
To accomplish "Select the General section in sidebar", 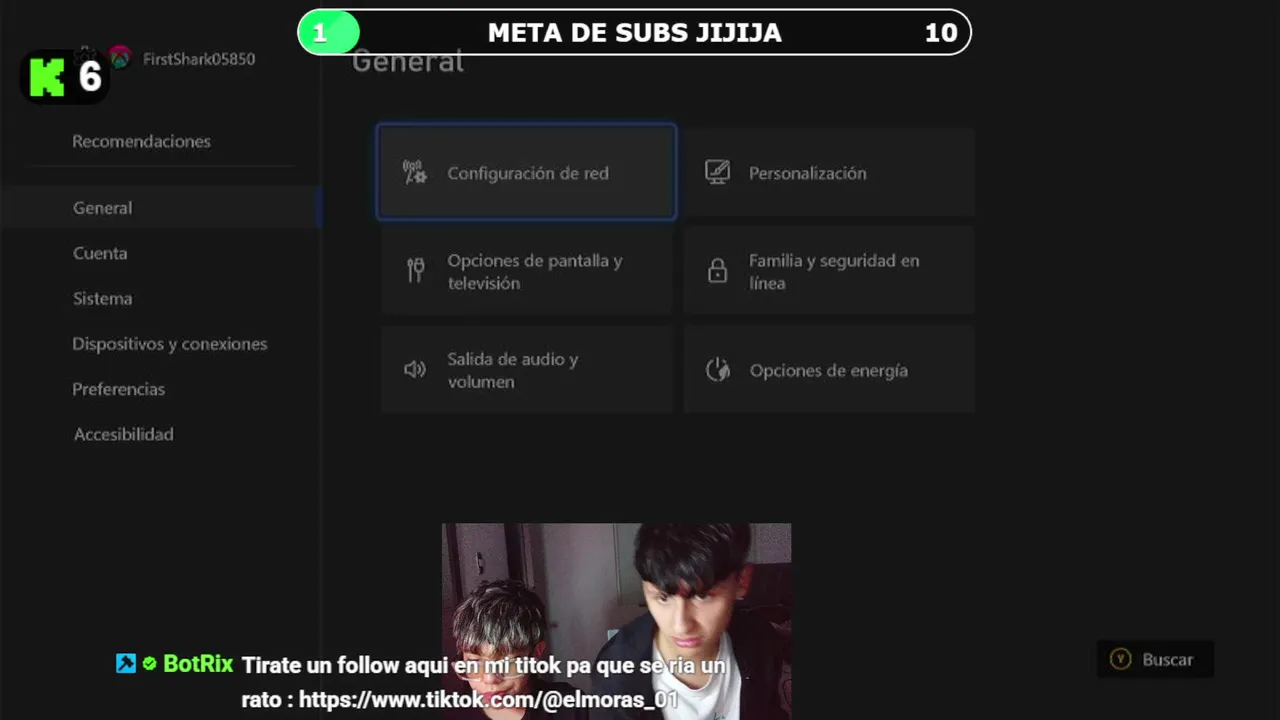I will 102,208.
